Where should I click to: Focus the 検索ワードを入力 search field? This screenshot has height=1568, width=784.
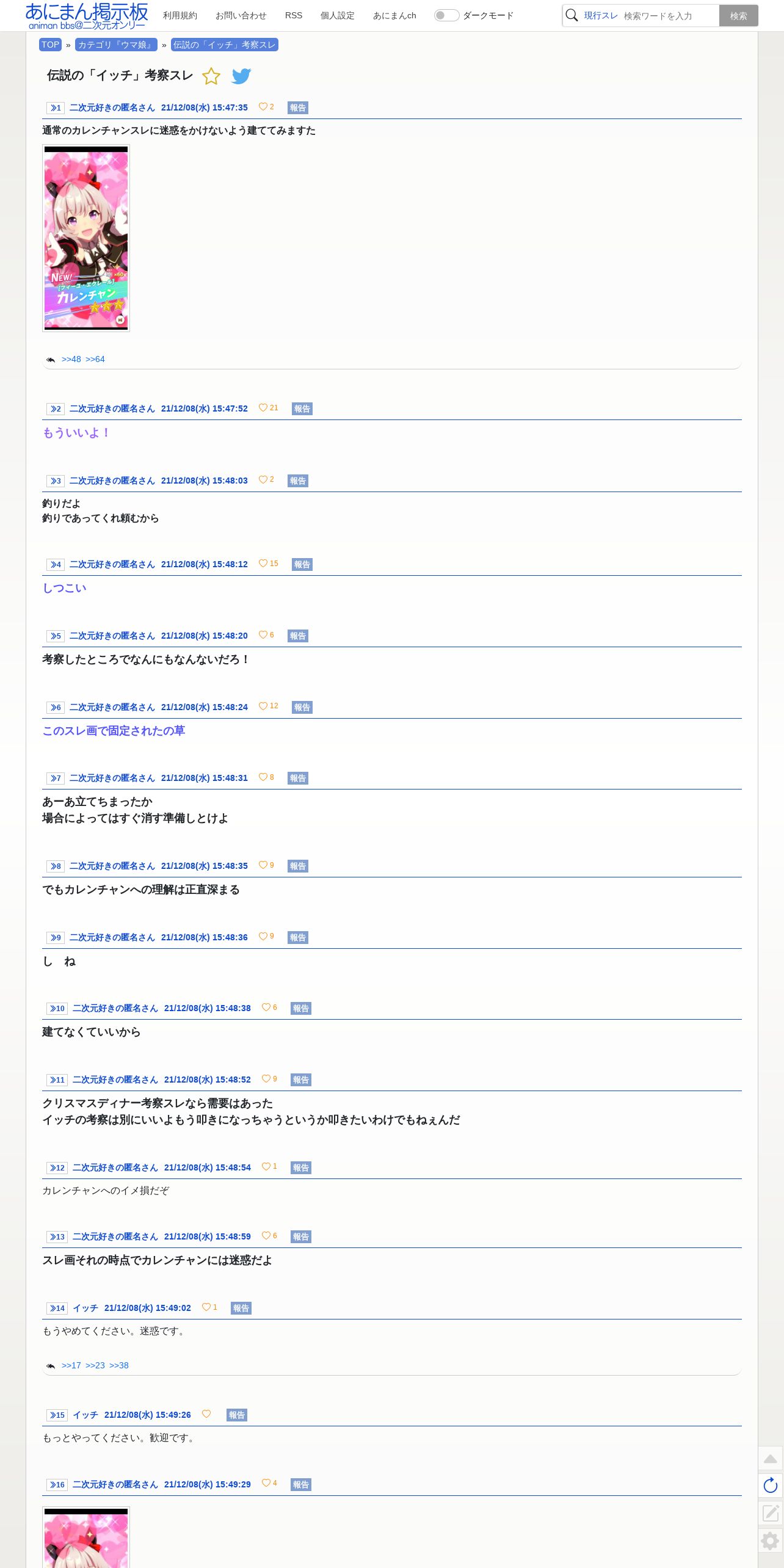click(669, 16)
